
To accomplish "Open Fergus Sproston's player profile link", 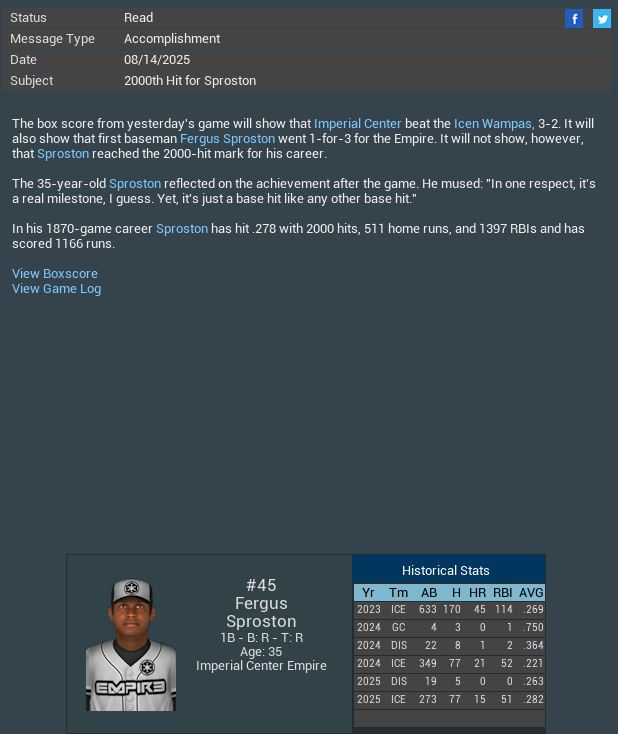I will [227, 139].
